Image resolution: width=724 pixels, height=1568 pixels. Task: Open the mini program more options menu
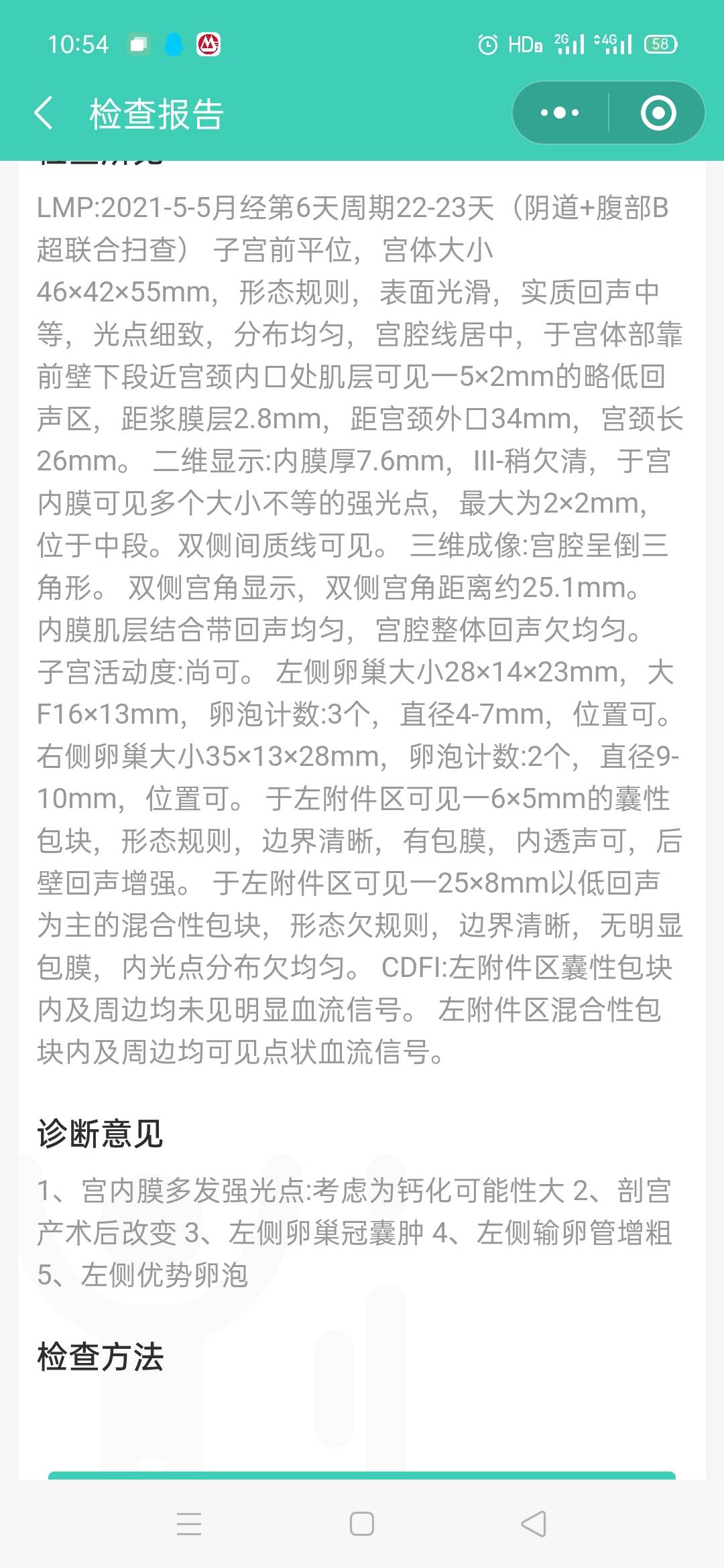tap(560, 113)
